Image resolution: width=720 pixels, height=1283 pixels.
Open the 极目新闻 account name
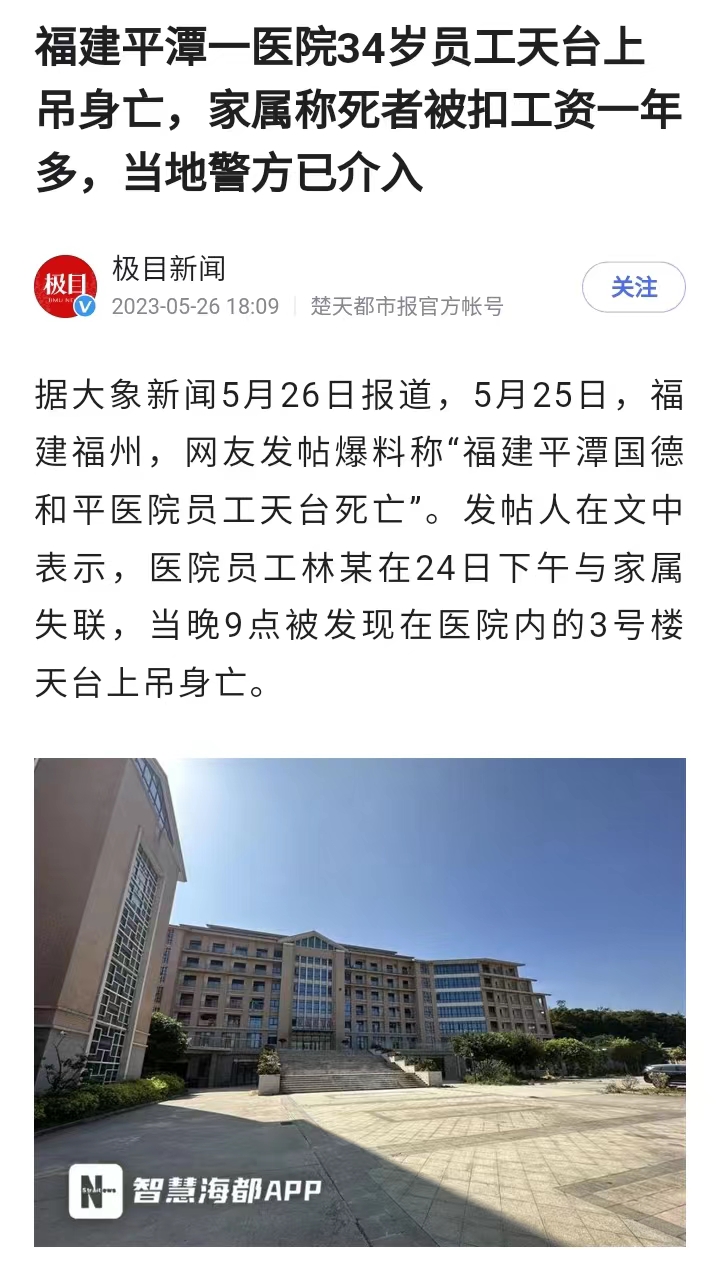(x=169, y=269)
